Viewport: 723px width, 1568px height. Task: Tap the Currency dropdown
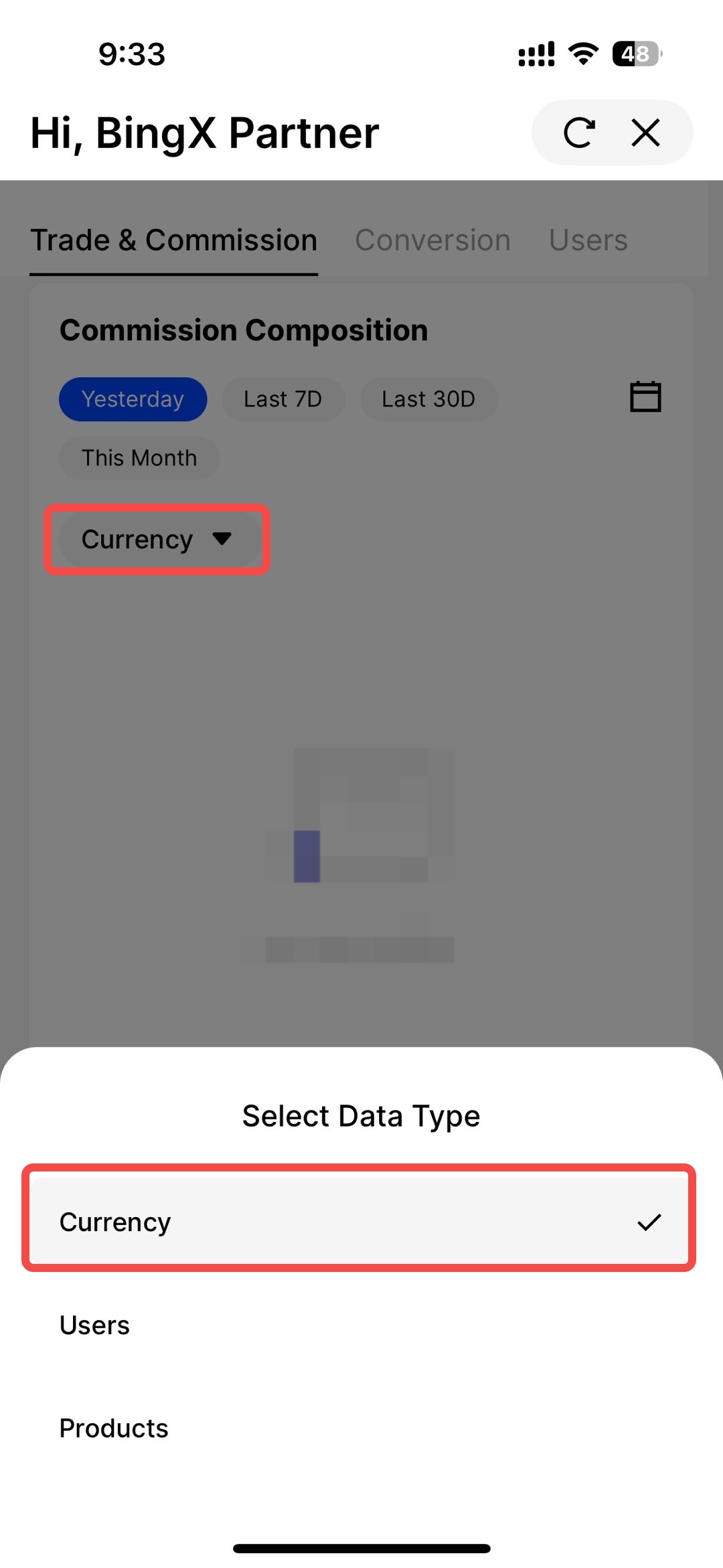(157, 539)
